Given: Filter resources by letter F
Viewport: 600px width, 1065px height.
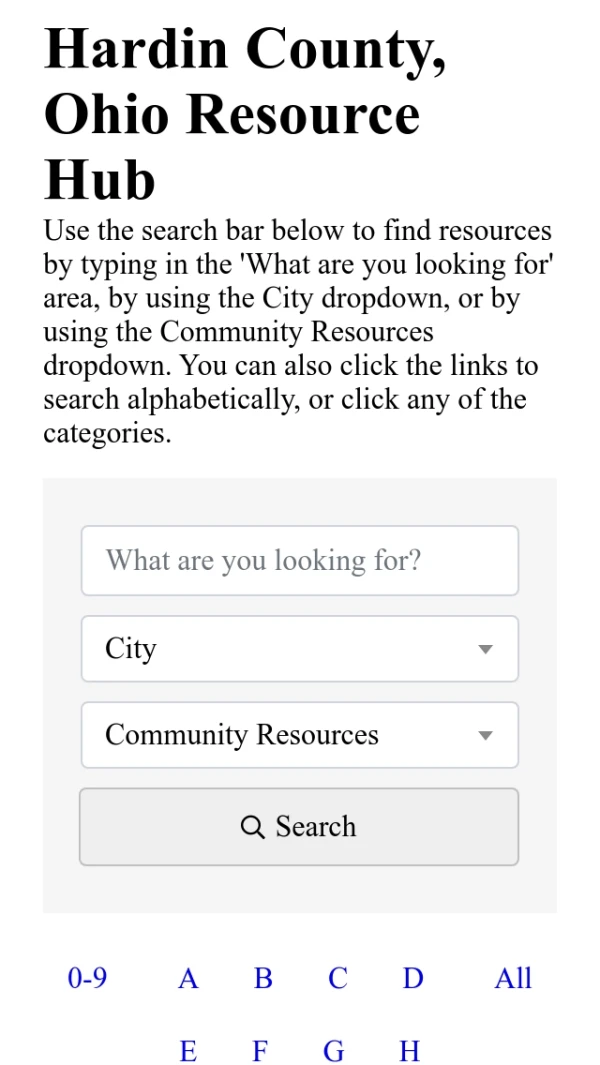Looking at the screenshot, I should 260,1051.
